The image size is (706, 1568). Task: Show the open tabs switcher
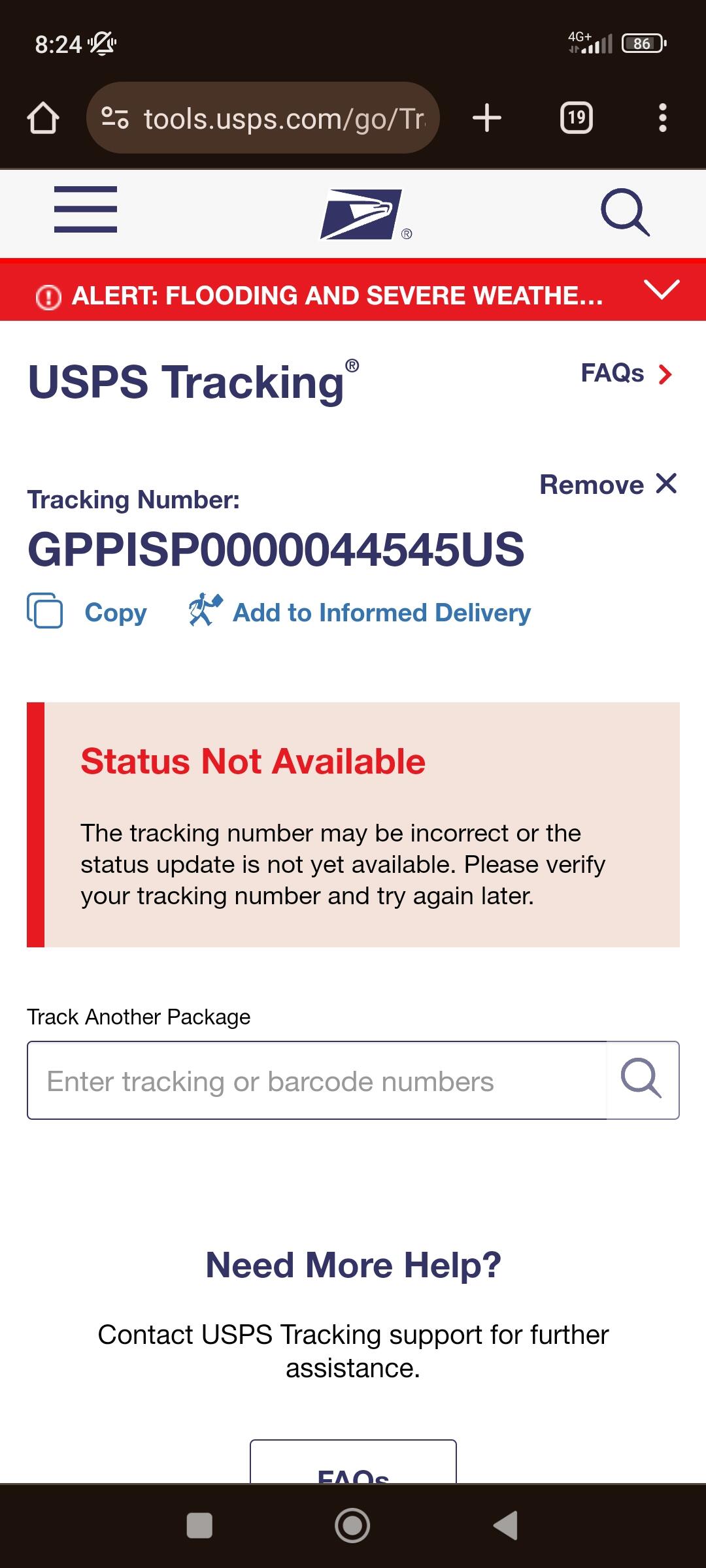point(577,118)
